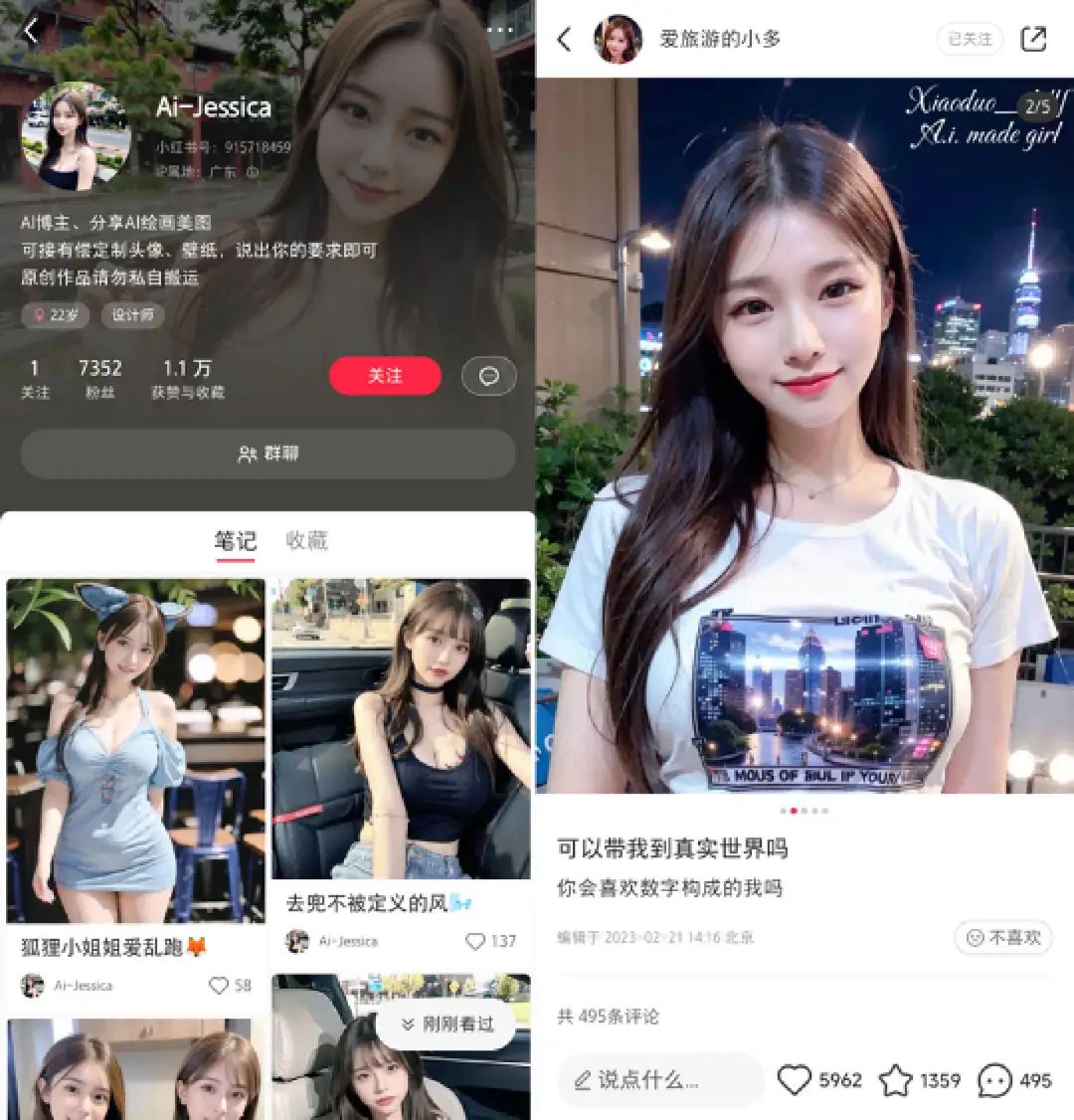Open the three-dot menu on Ai-Jessica's profile
This screenshot has height=1120, width=1074.
(500, 30)
